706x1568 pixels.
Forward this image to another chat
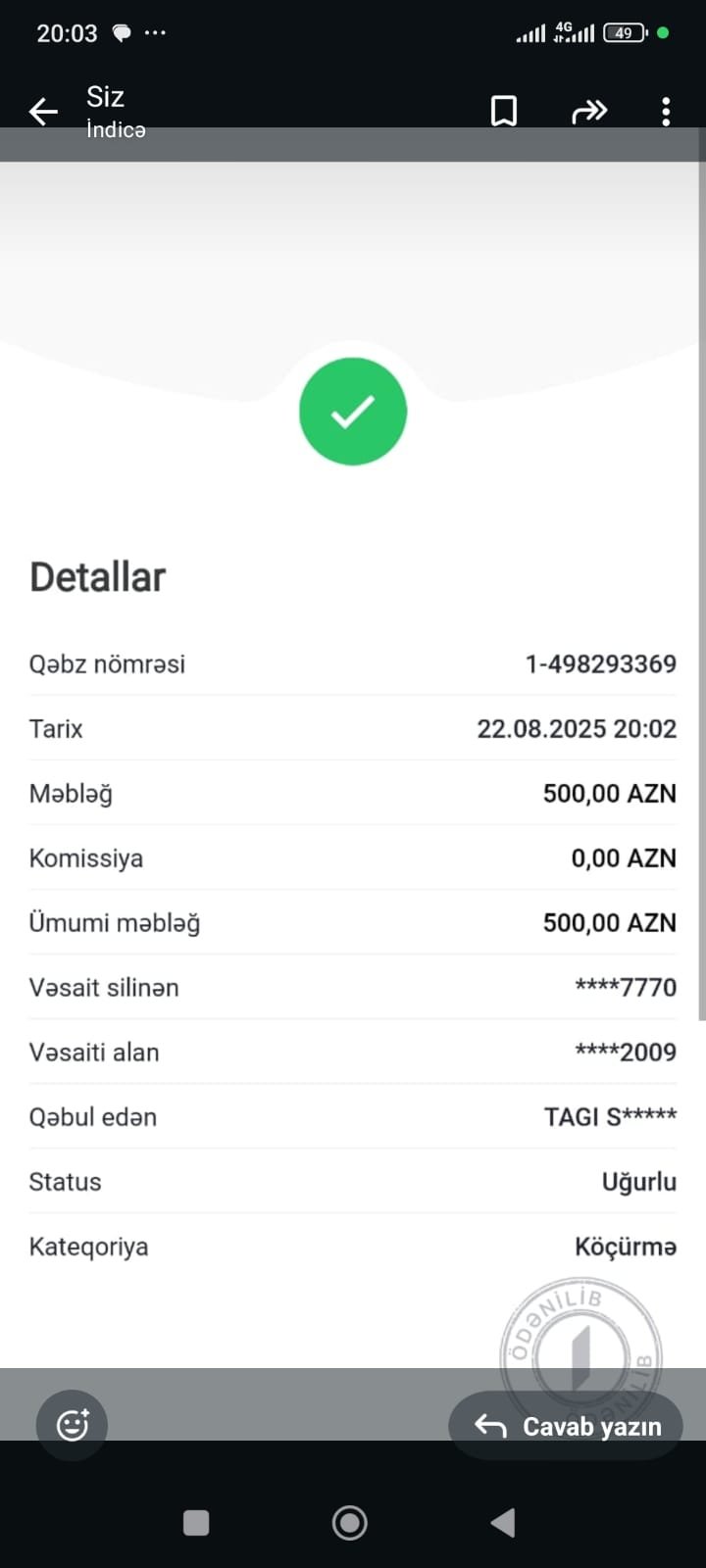[x=588, y=112]
